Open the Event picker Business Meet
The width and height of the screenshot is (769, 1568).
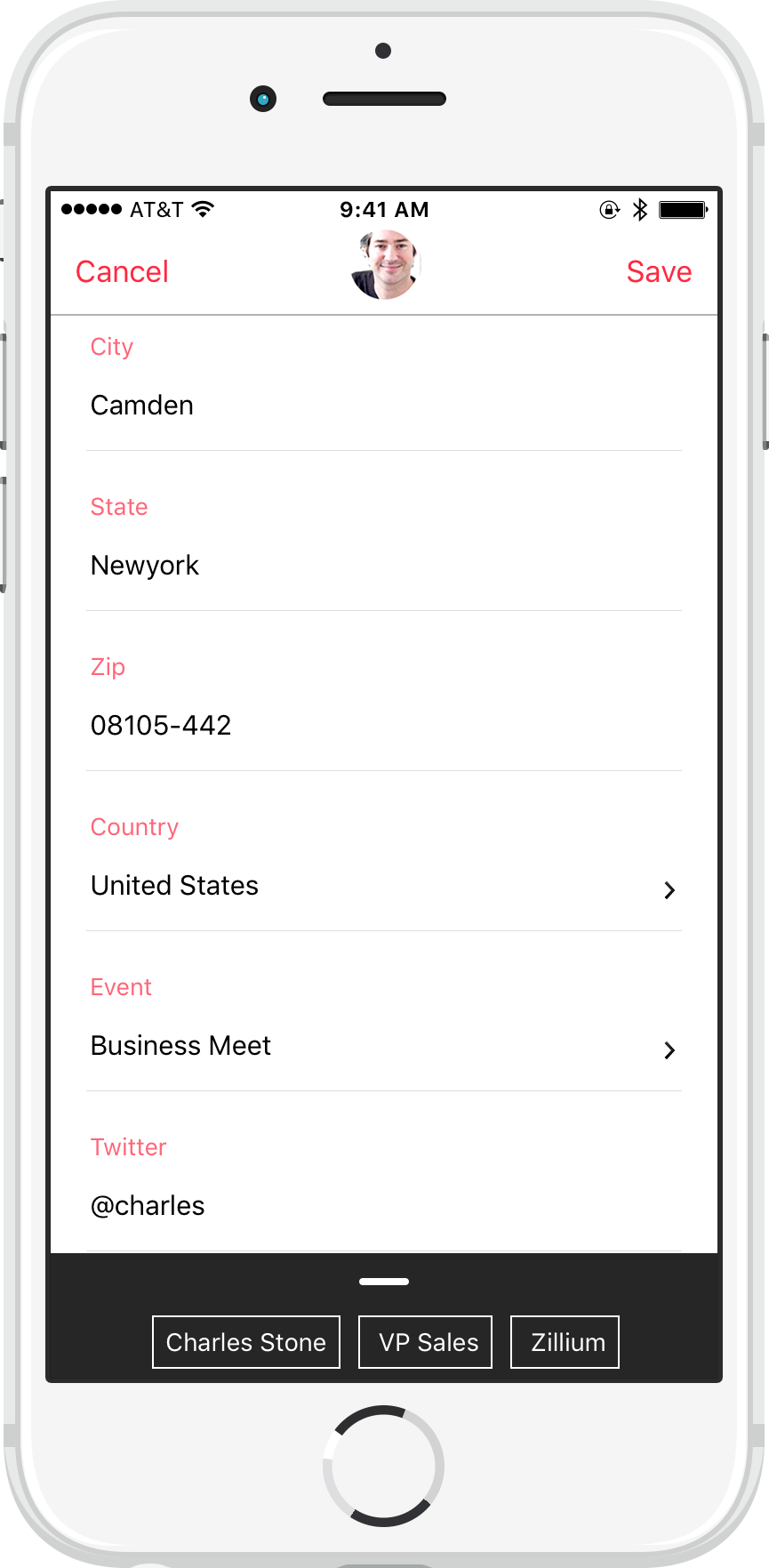384,1047
